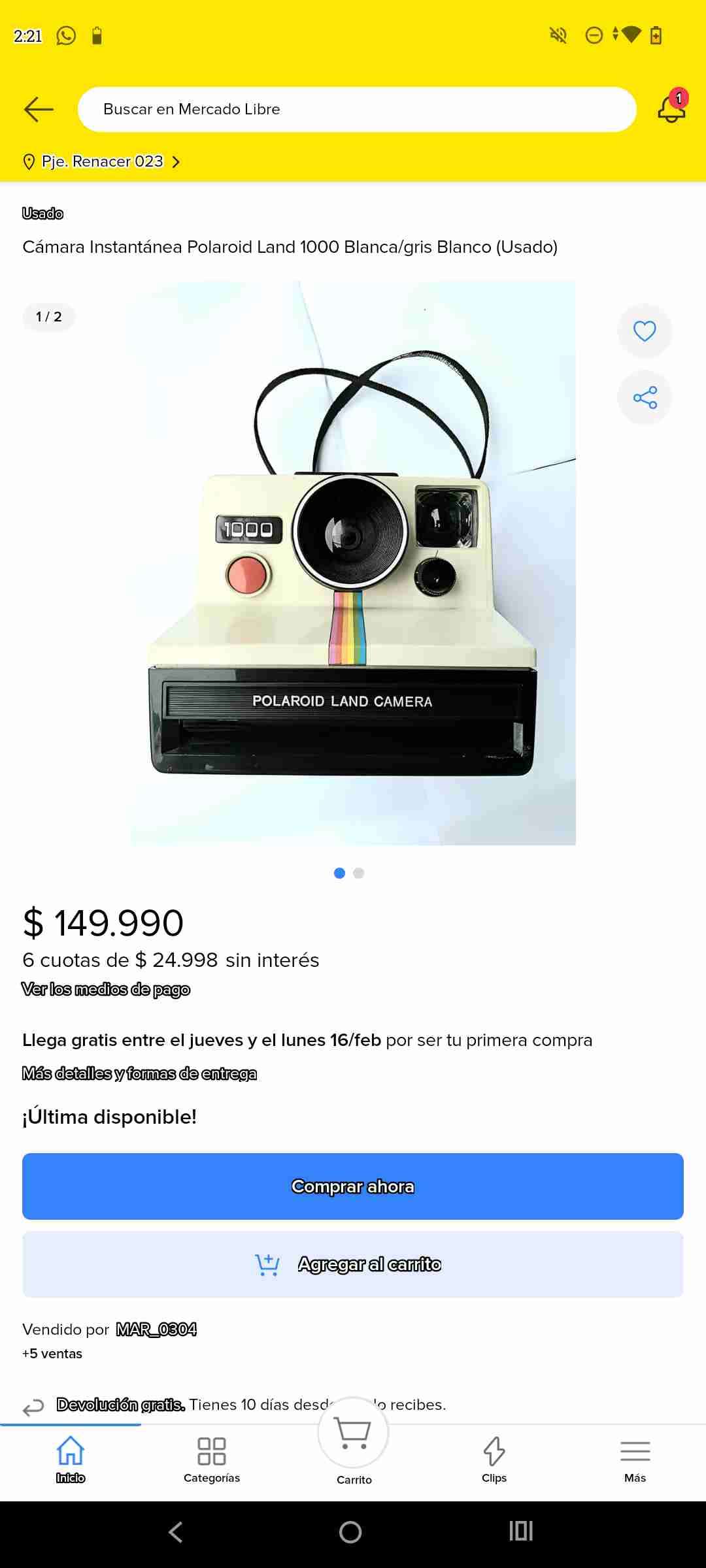Open Ver los medios de pago
The height and width of the screenshot is (1568, 706).
click(106, 990)
